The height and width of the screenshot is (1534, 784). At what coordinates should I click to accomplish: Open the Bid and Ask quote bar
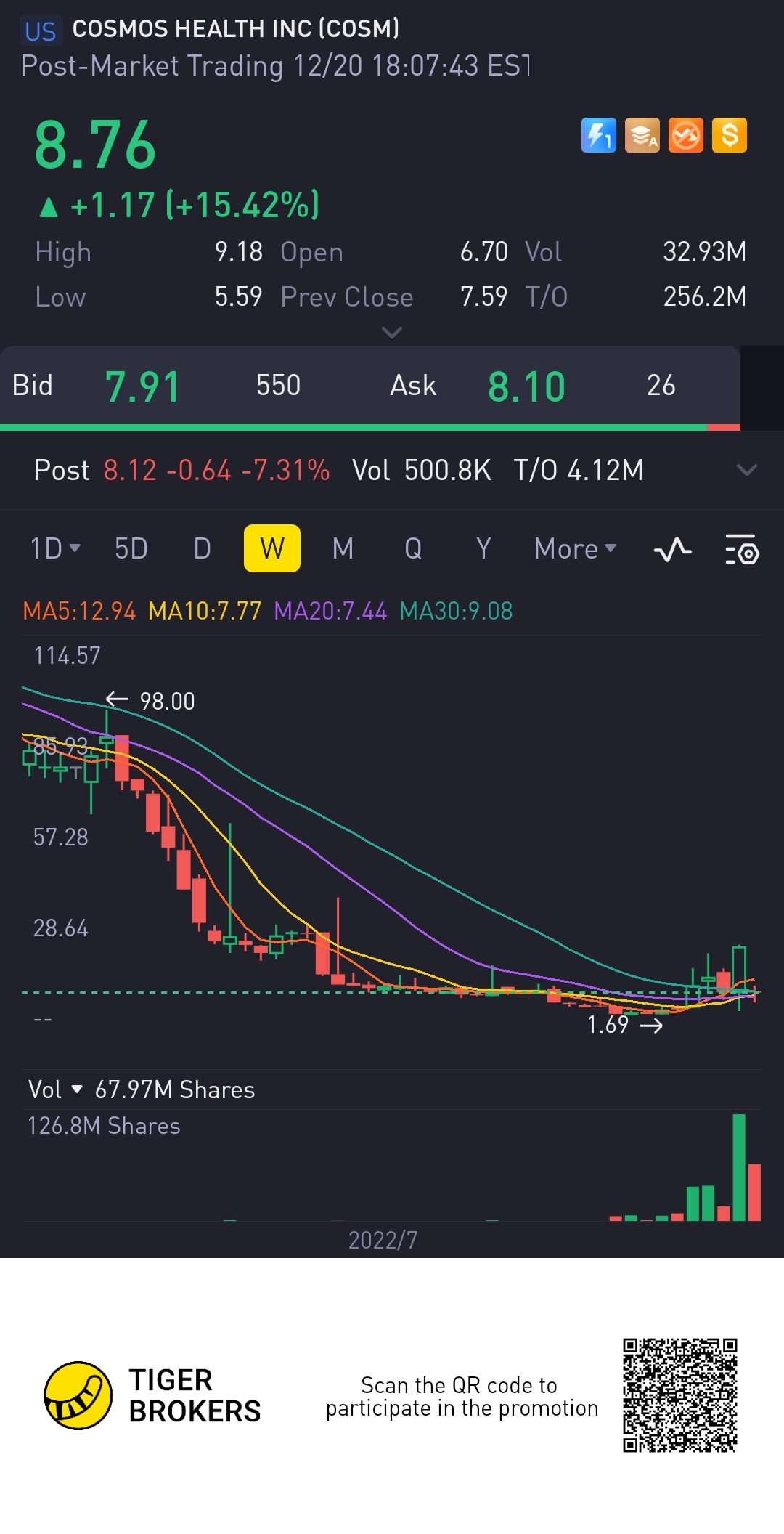pyautogui.click(x=370, y=386)
